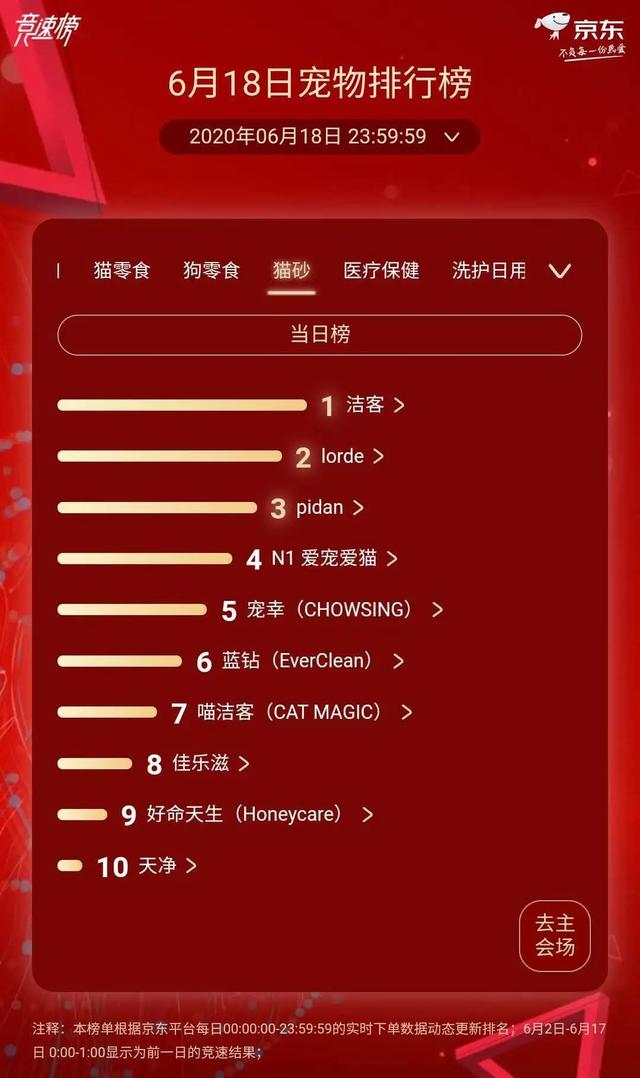Switch to the 洗护日用 tab
Image resolution: width=640 pixels, height=1078 pixels.
click(489, 270)
